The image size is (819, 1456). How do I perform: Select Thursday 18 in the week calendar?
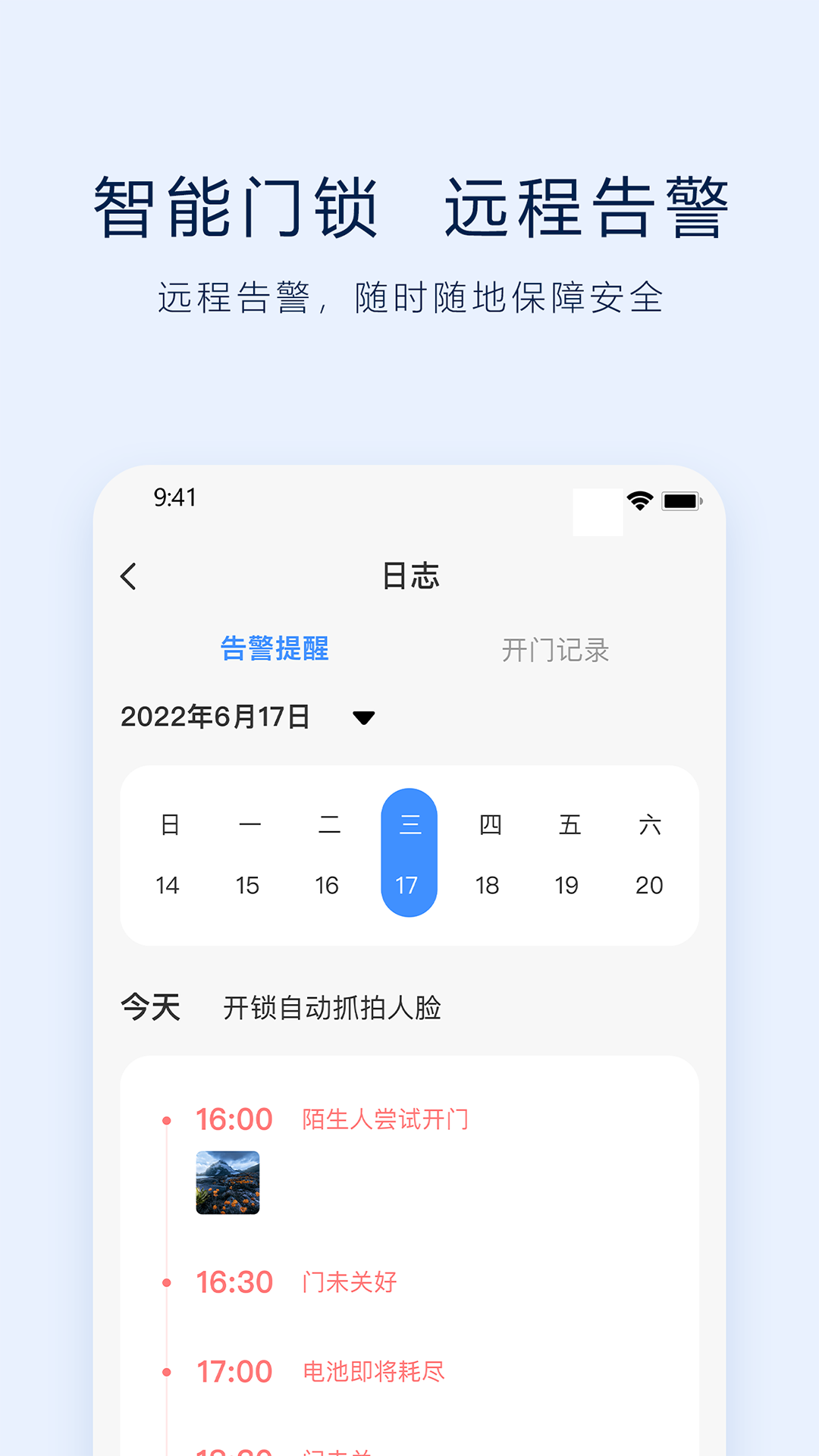click(488, 885)
